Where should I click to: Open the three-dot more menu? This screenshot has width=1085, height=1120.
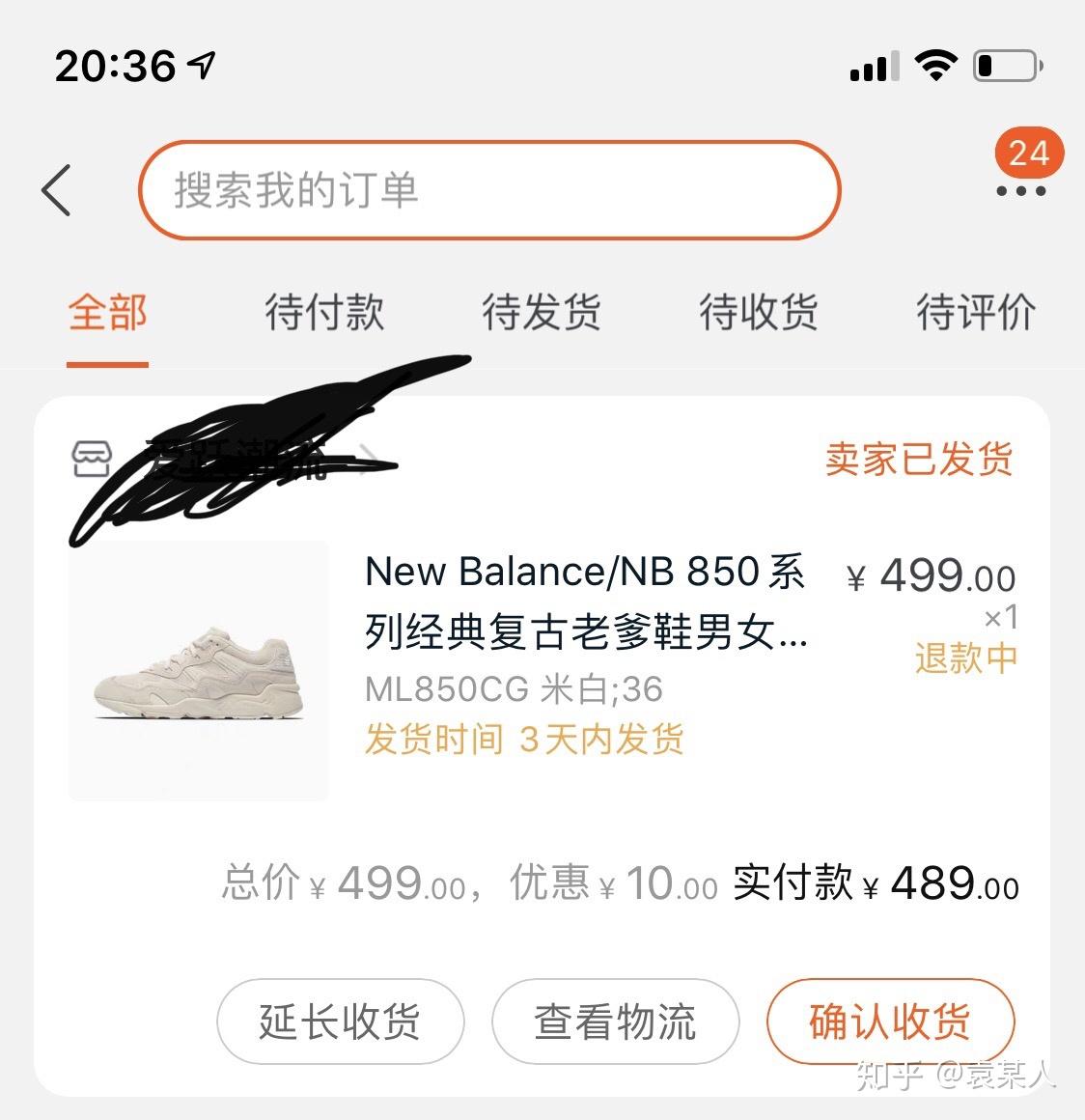tap(1020, 191)
